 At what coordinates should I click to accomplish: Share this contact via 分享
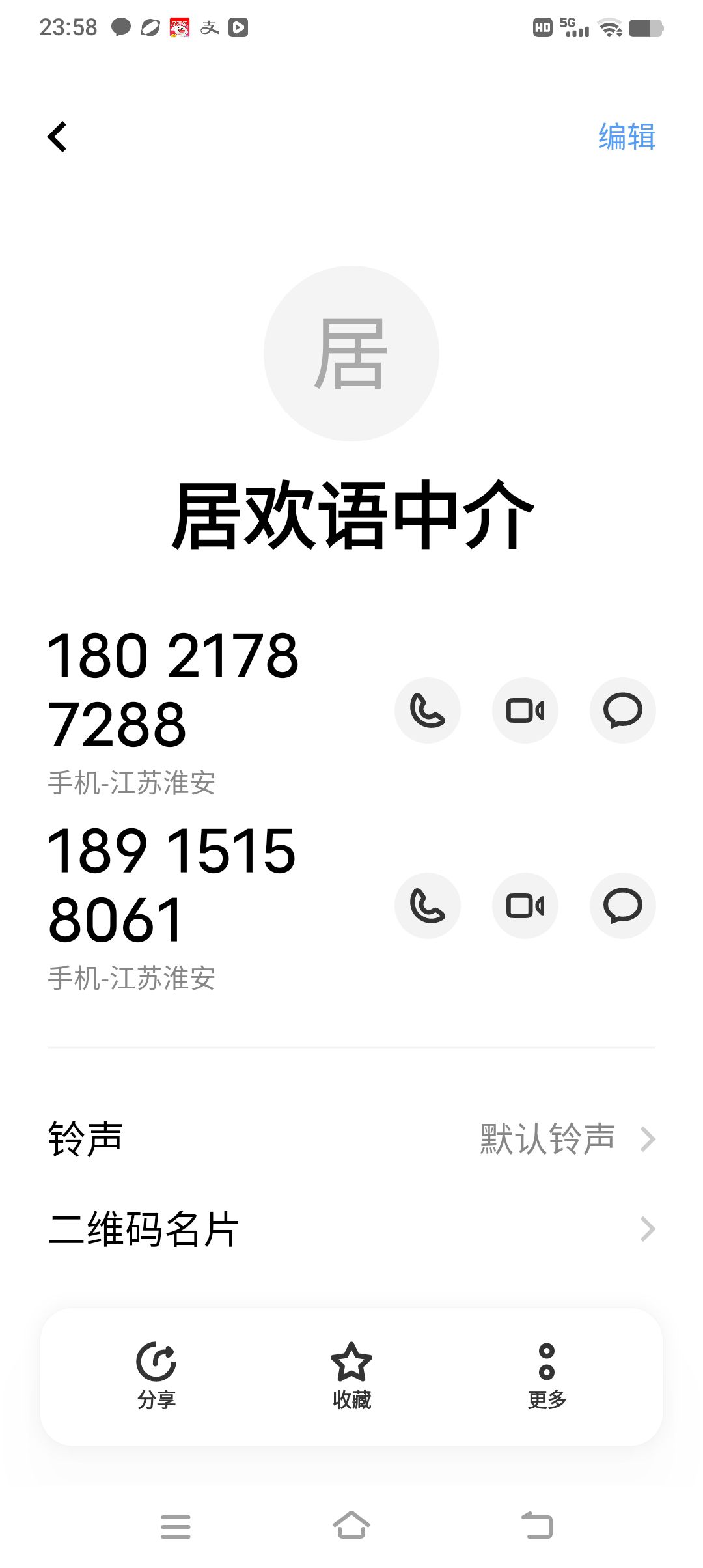[156, 1375]
